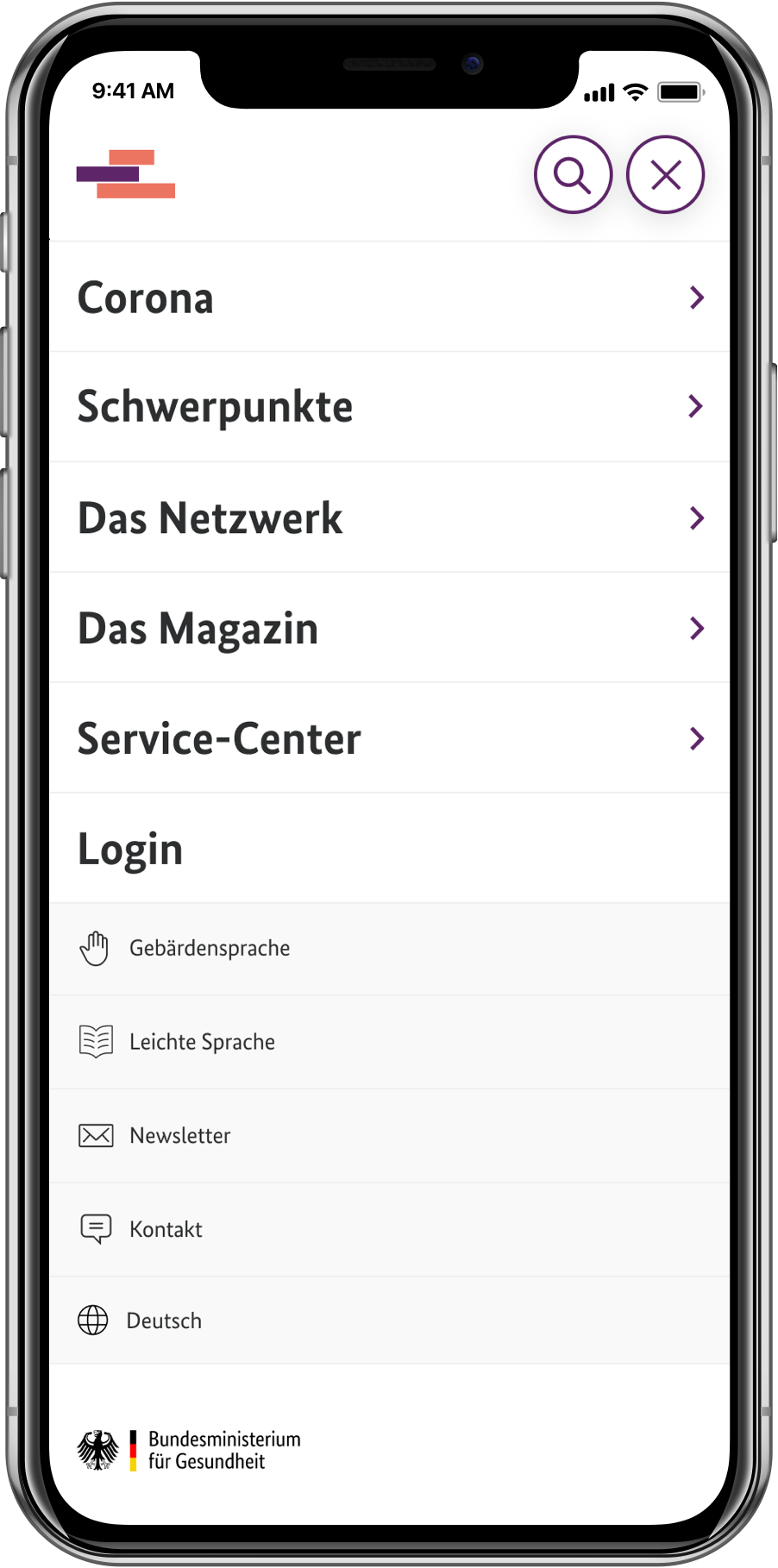Screen dimensions: 778x1568
Task: Close the navigation menu
Action: (x=665, y=175)
